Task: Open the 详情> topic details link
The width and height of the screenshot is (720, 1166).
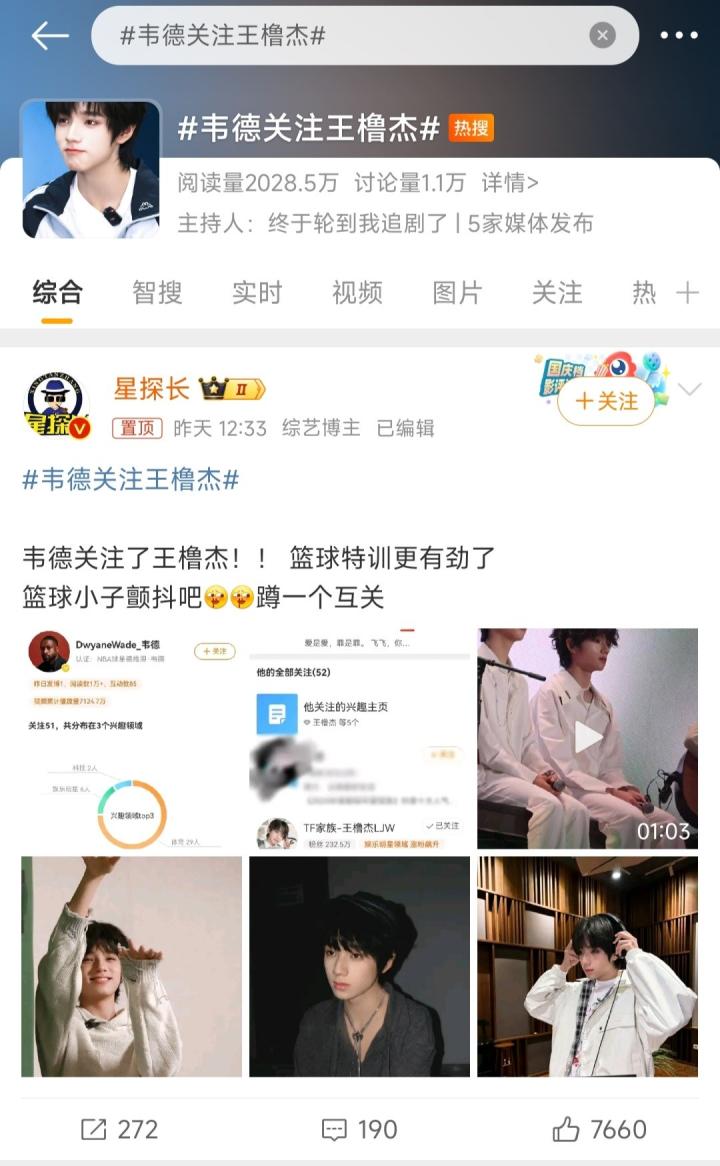Action: (x=510, y=183)
